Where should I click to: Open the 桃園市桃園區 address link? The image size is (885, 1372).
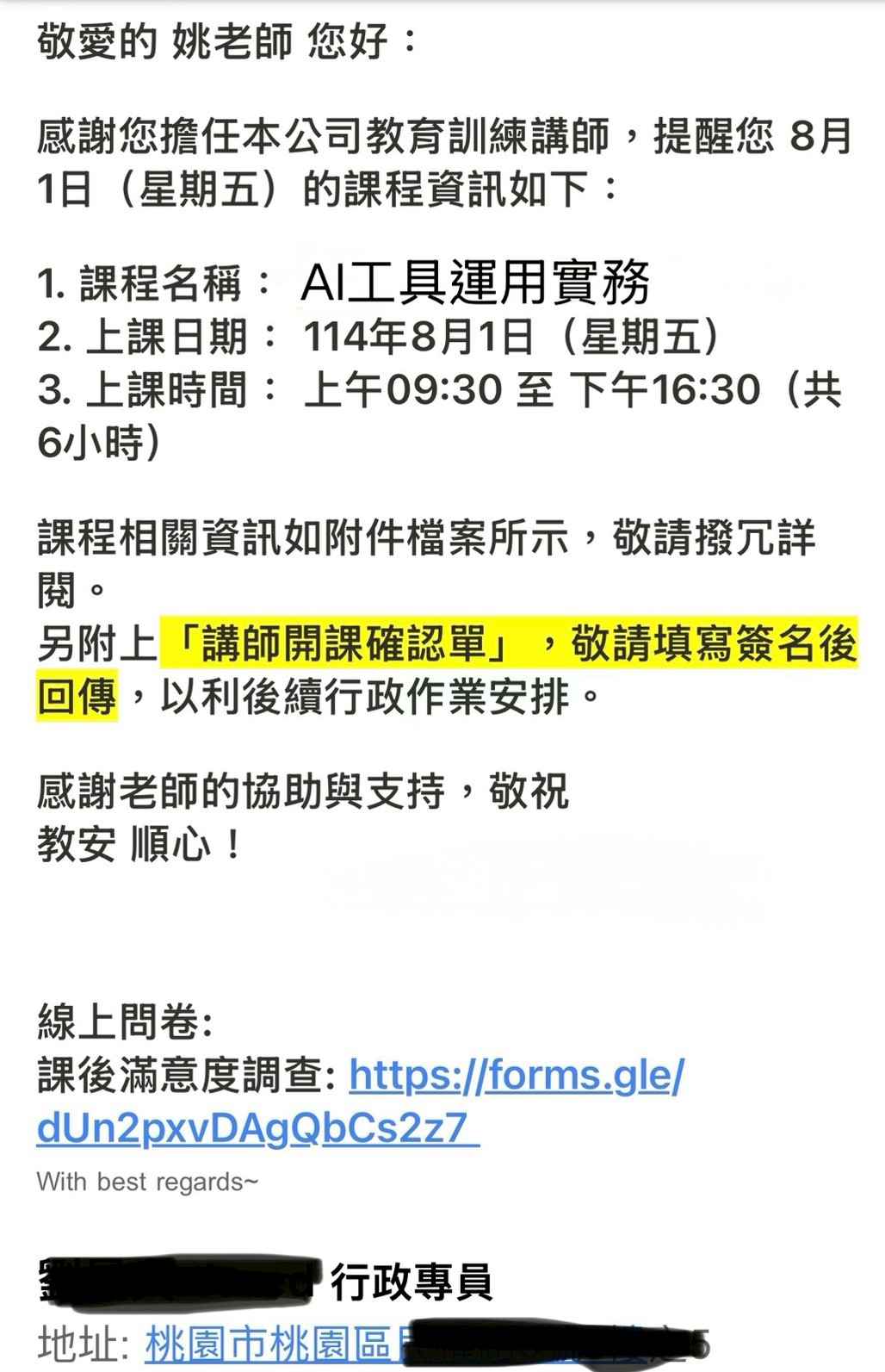click(269, 1344)
